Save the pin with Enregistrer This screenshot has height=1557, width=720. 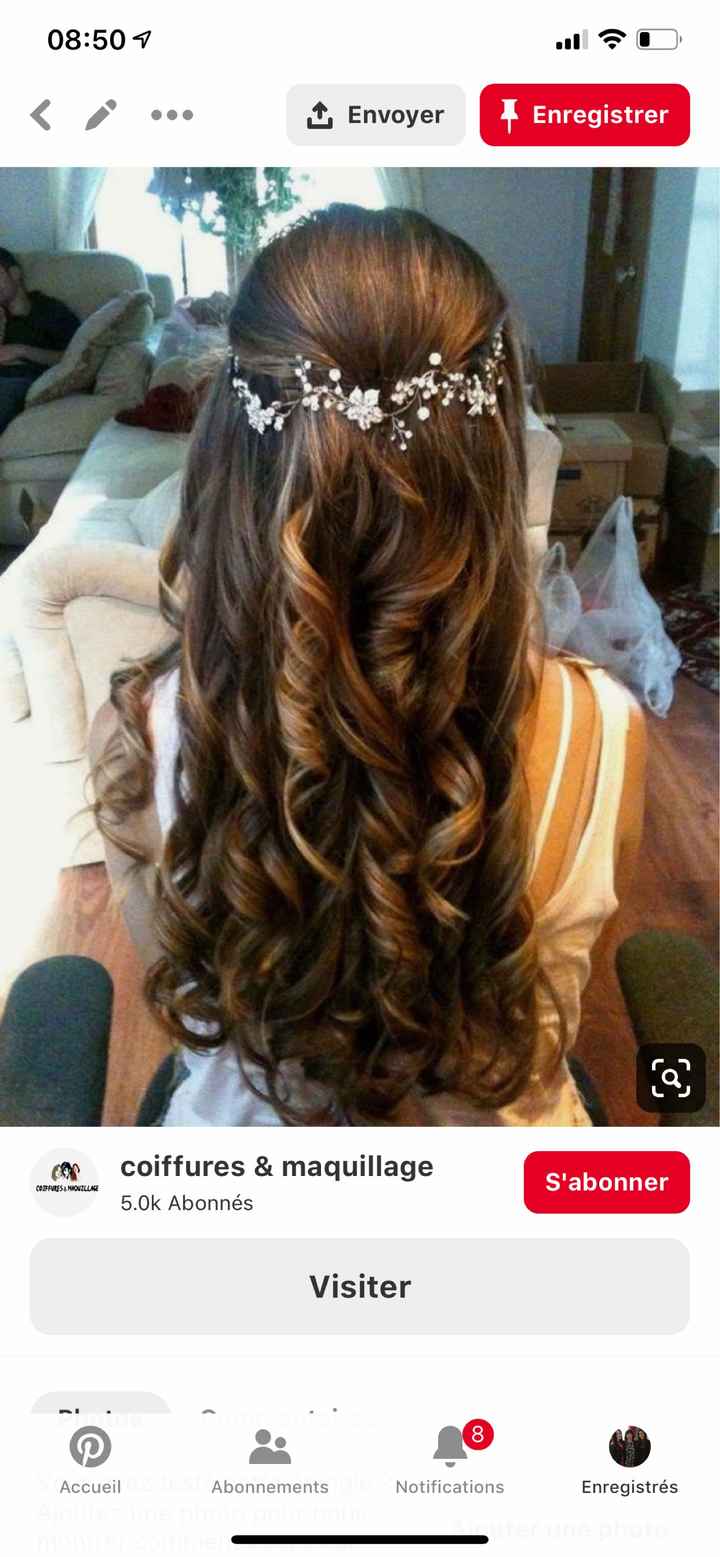[585, 115]
